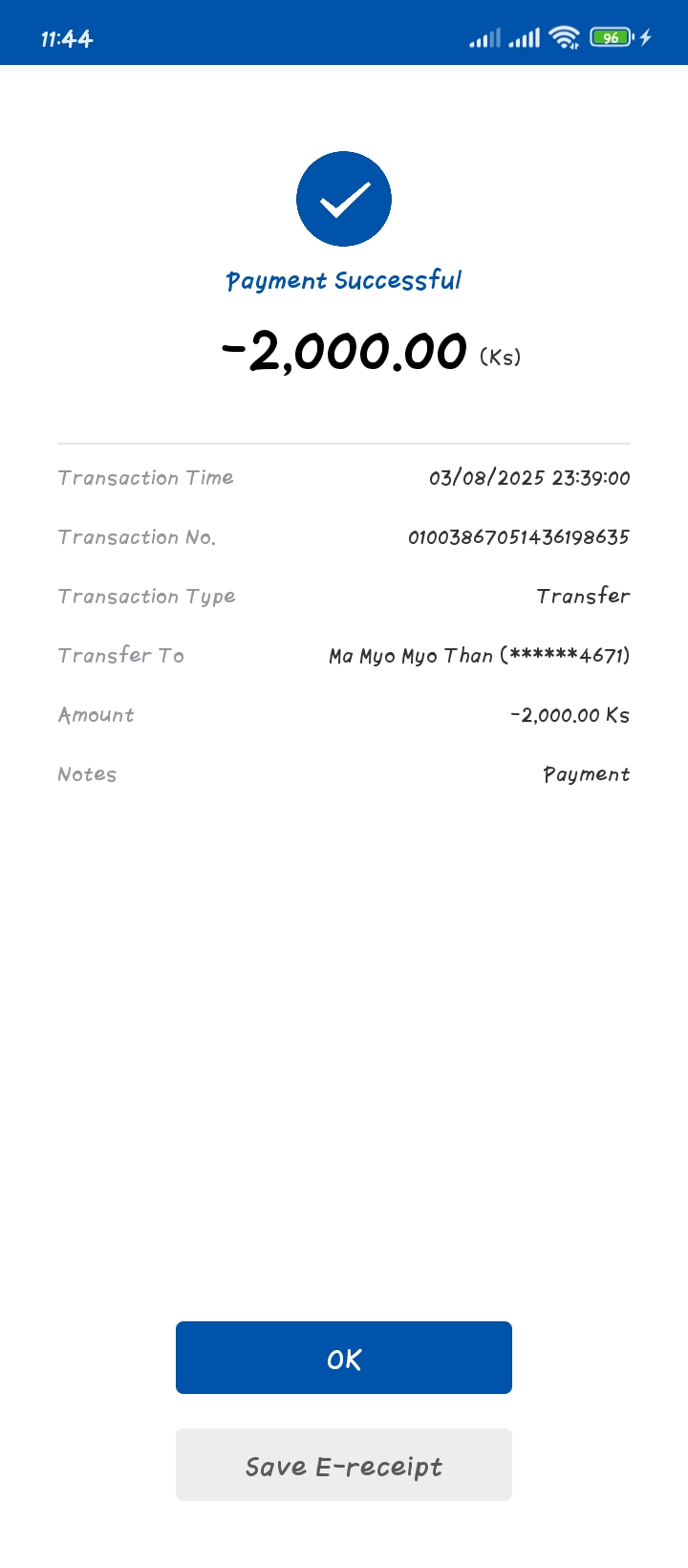Tap the OK button

(344, 1358)
